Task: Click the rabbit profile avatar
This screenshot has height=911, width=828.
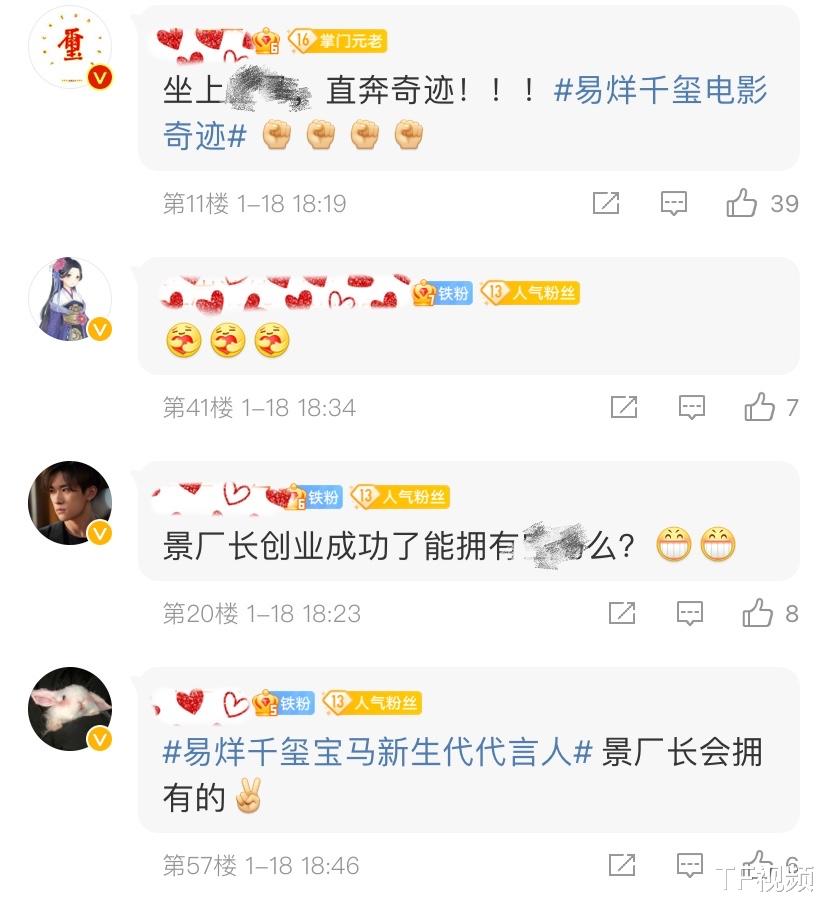Action: pyautogui.click(x=69, y=710)
